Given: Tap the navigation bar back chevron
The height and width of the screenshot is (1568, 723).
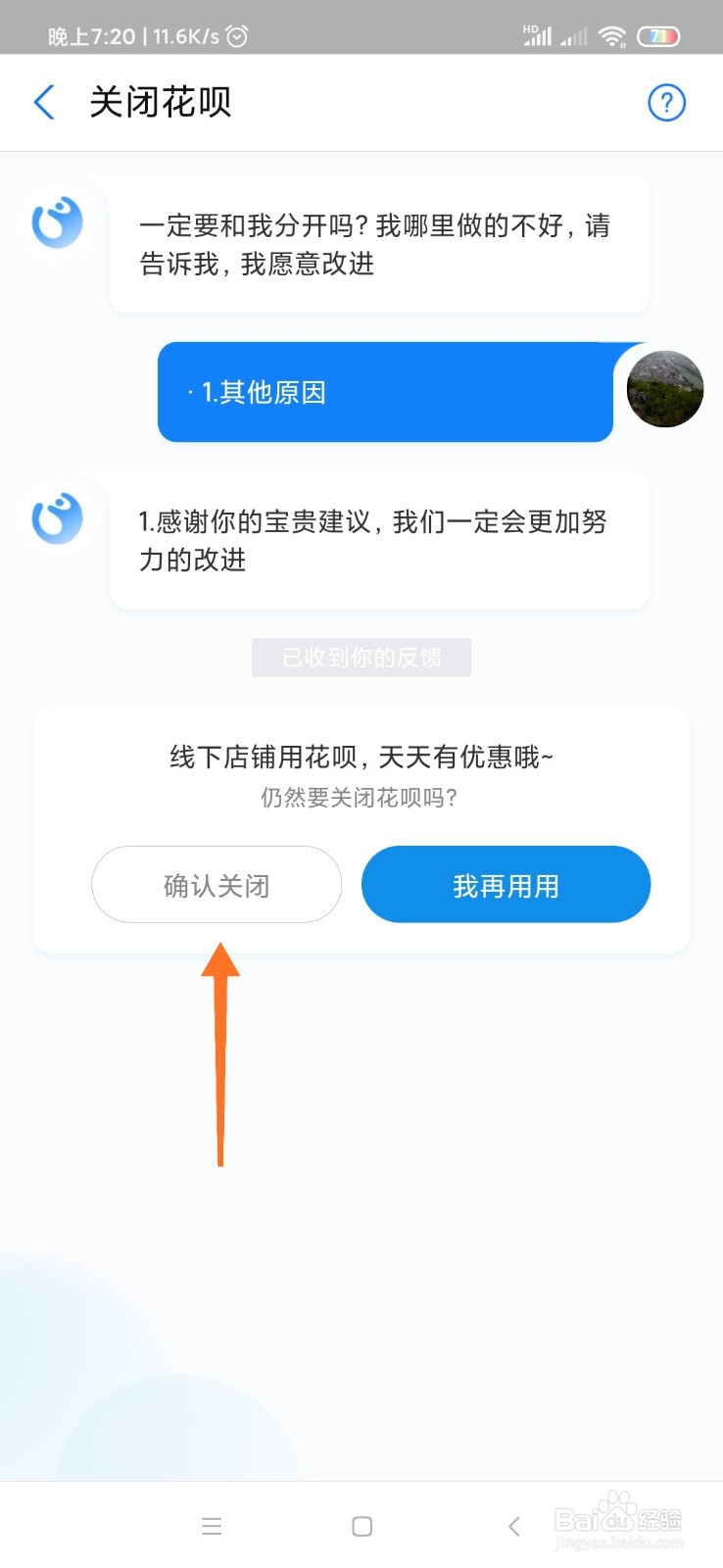Looking at the screenshot, I should tap(513, 1526).
